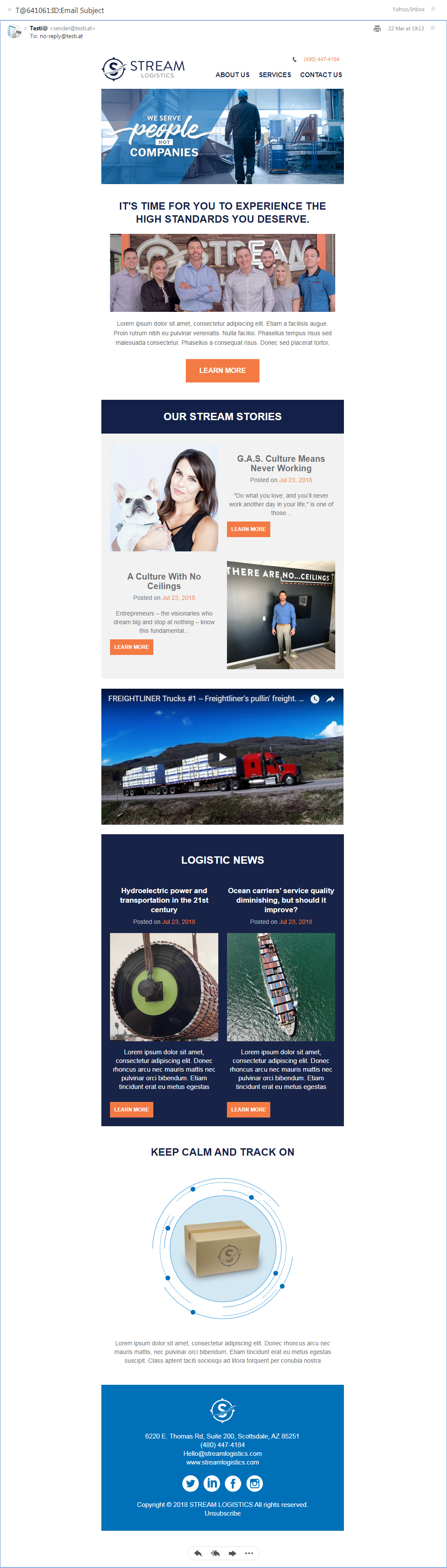The width and height of the screenshot is (447, 1568).
Task: Tap the Unsubscribe link
Action: [x=222, y=1513]
